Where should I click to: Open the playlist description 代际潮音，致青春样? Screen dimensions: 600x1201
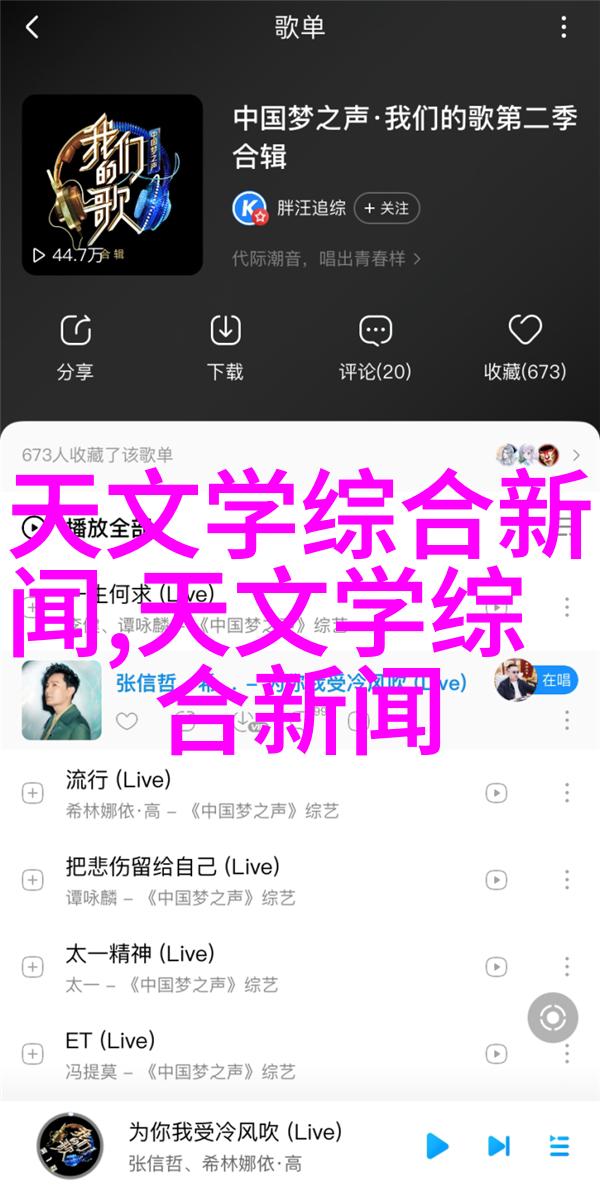[326, 258]
